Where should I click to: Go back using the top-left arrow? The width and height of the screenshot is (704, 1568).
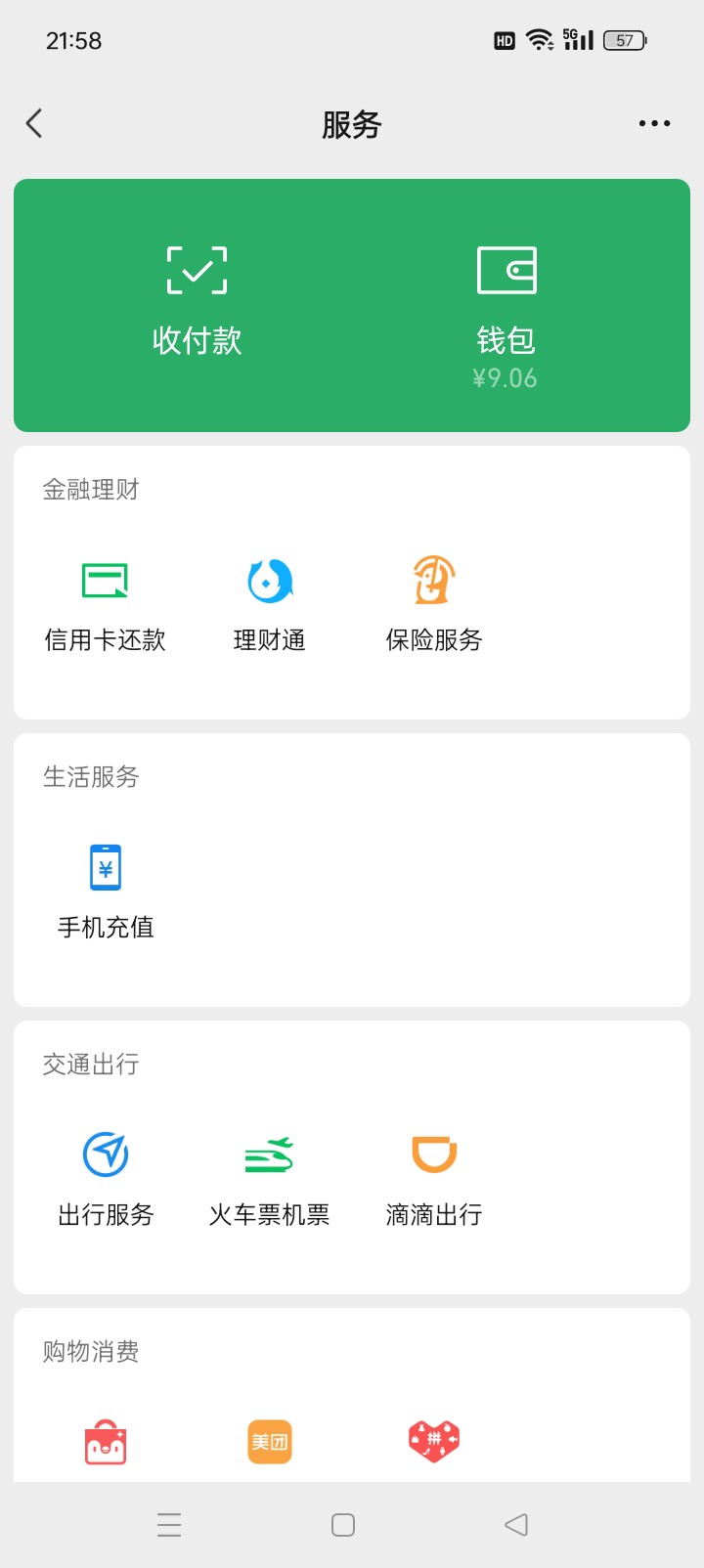[34, 123]
